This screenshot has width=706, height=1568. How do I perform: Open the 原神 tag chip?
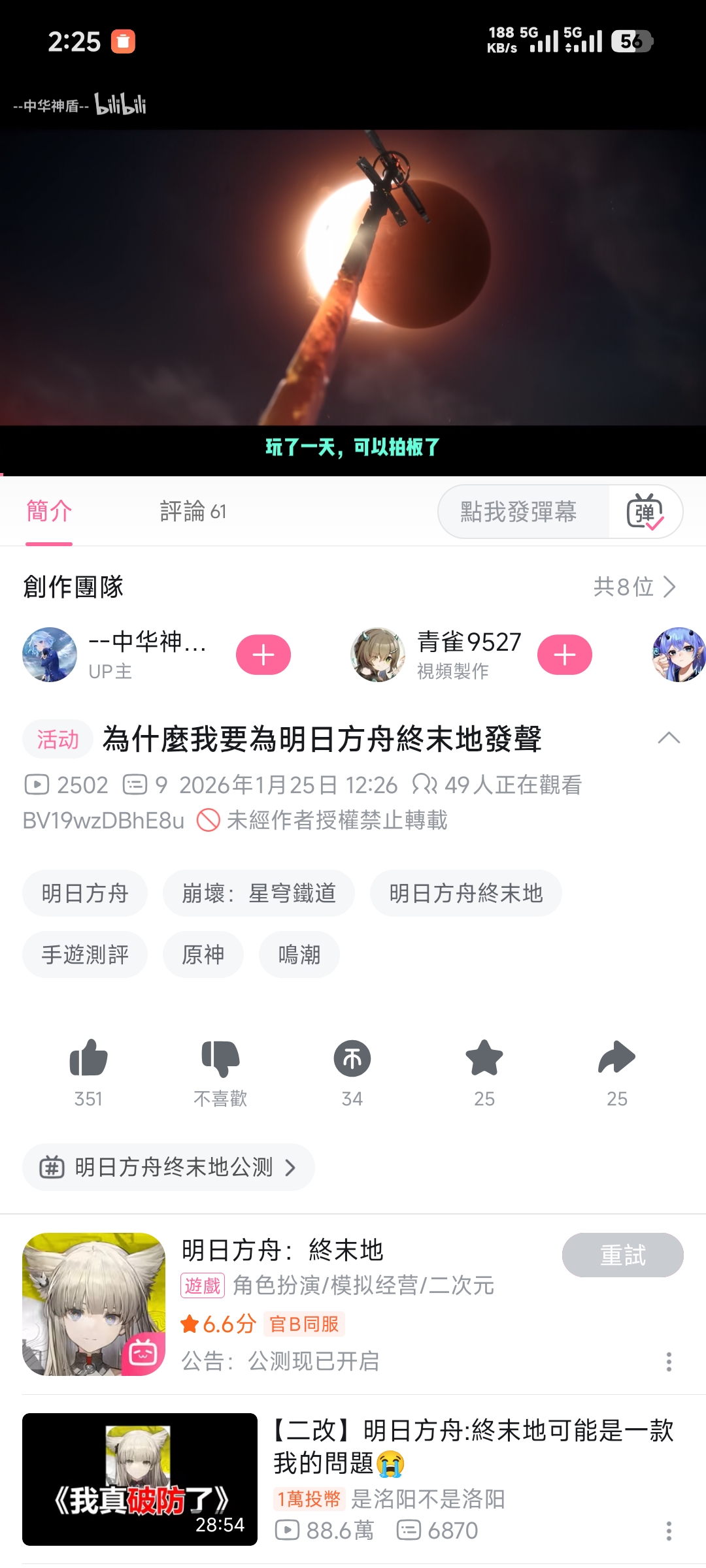(x=203, y=955)
